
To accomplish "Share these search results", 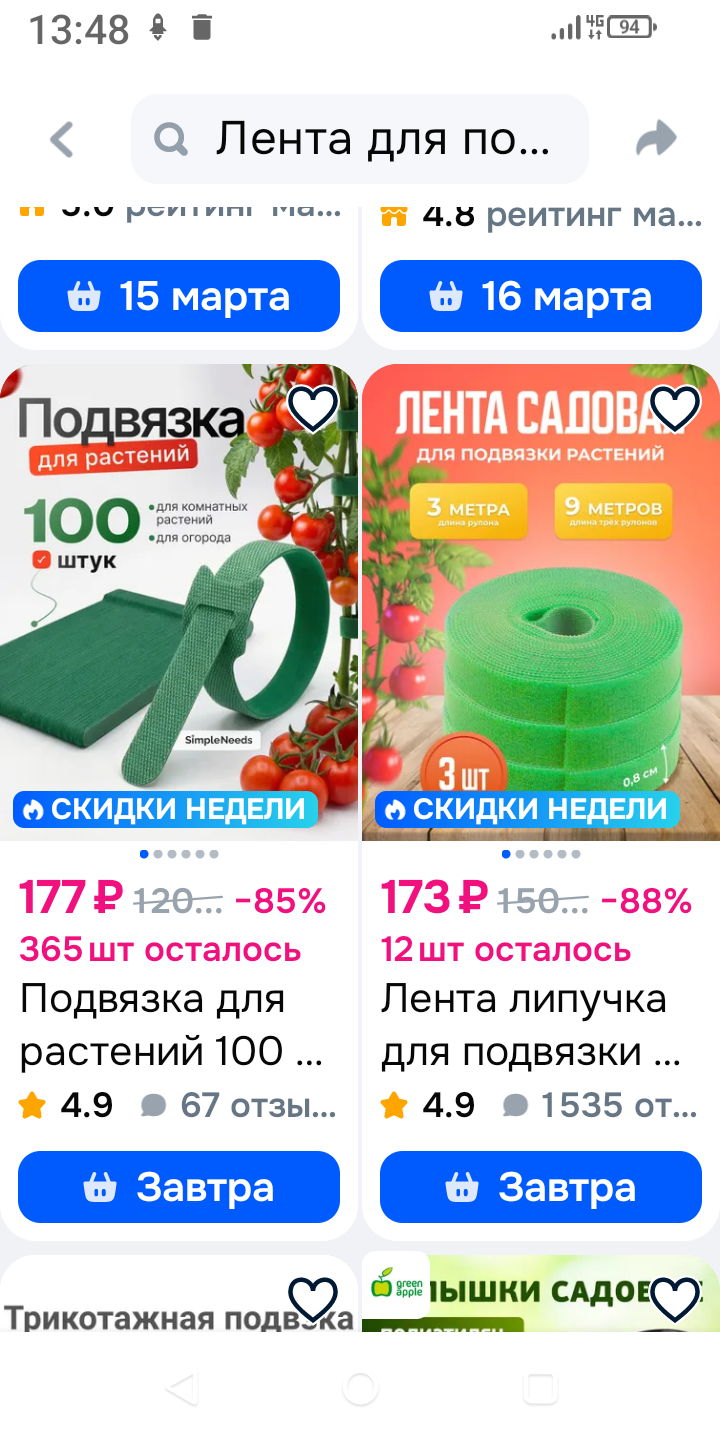I will [x=656, y=140].
